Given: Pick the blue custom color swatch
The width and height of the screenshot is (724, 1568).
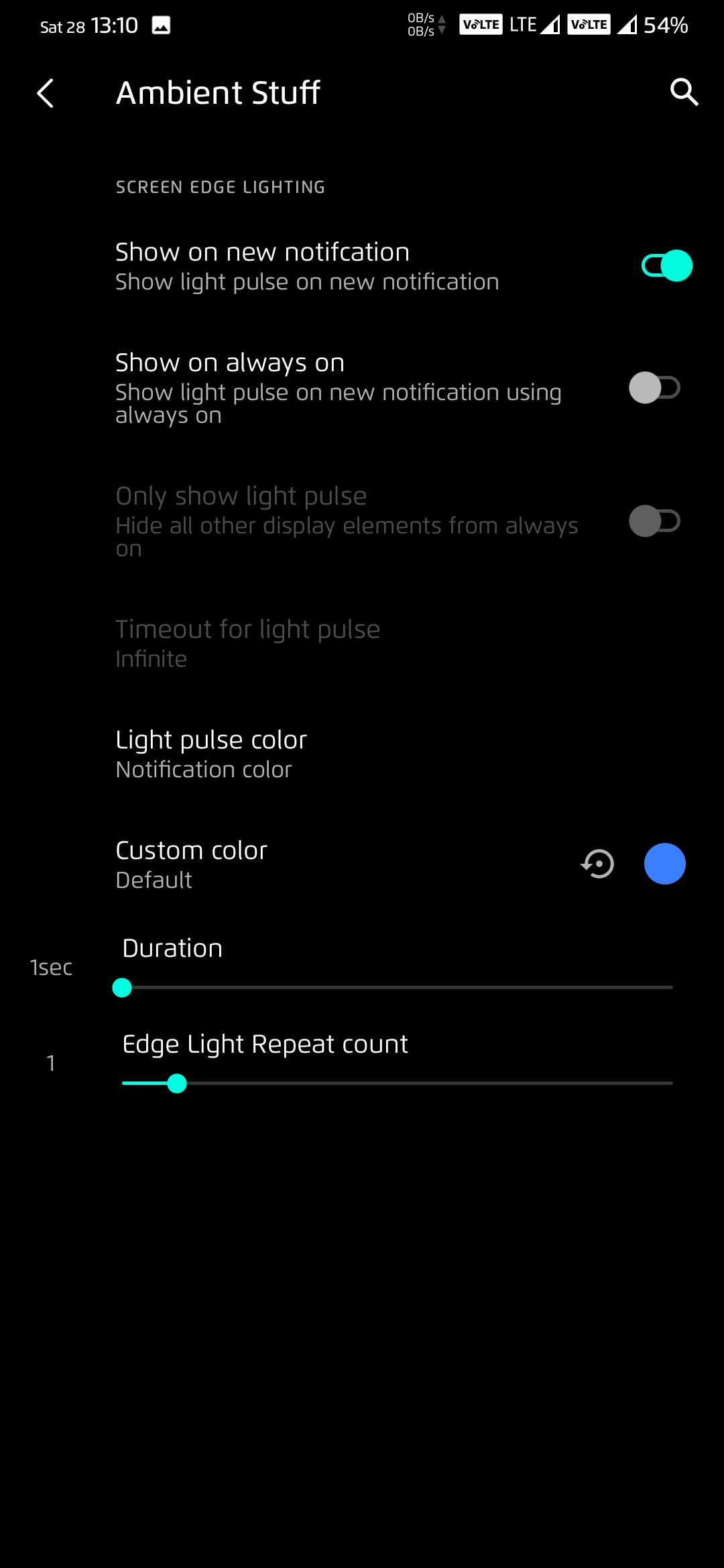Looking at the screenshot, I should click(x=664, y=864).
